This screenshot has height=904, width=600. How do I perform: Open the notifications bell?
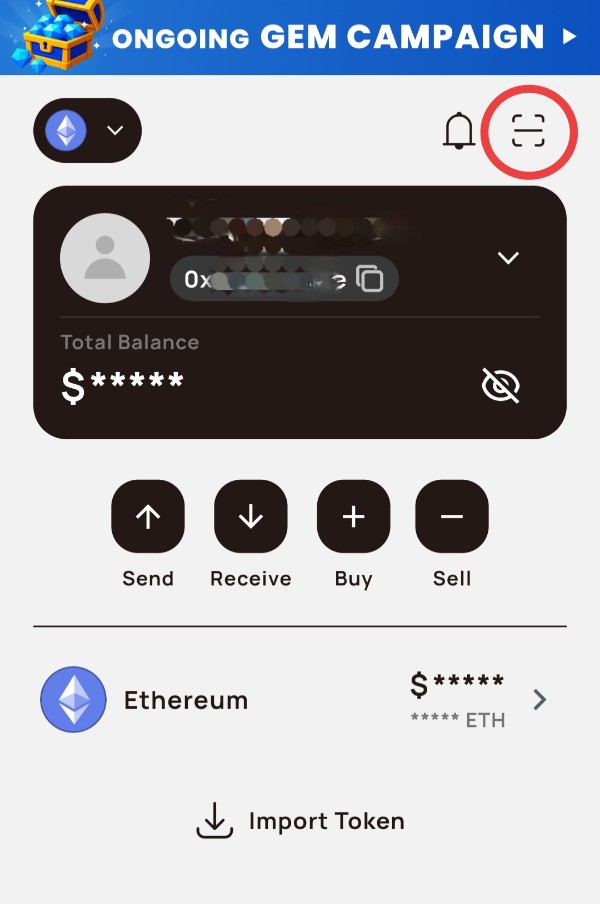pos(459,131)
